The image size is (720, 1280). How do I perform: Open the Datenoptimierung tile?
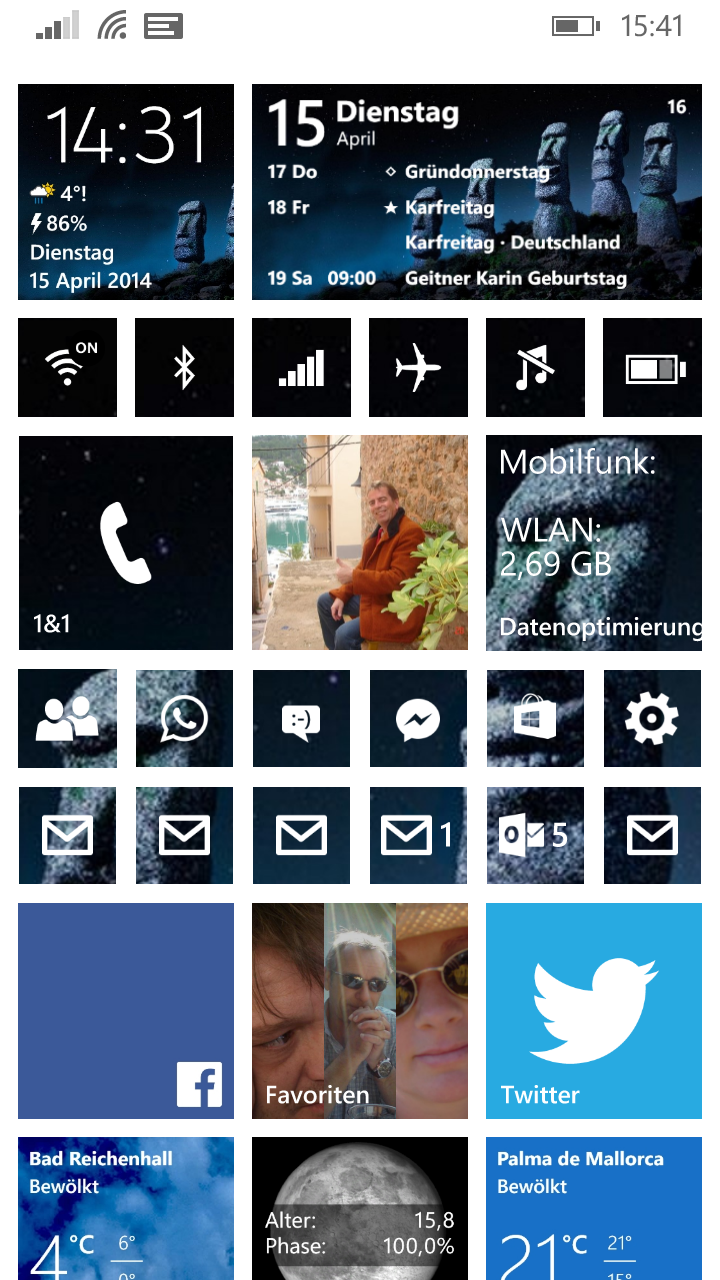(594, 543)
